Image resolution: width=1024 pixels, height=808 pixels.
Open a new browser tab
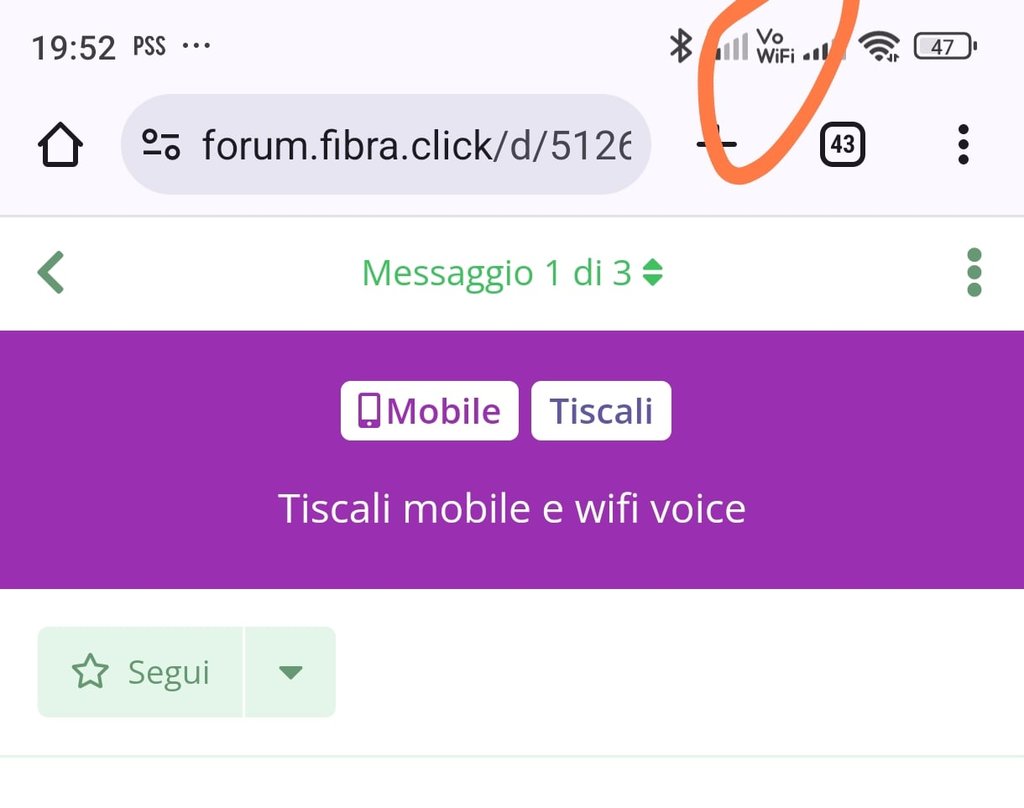click(x=716, y=145)
